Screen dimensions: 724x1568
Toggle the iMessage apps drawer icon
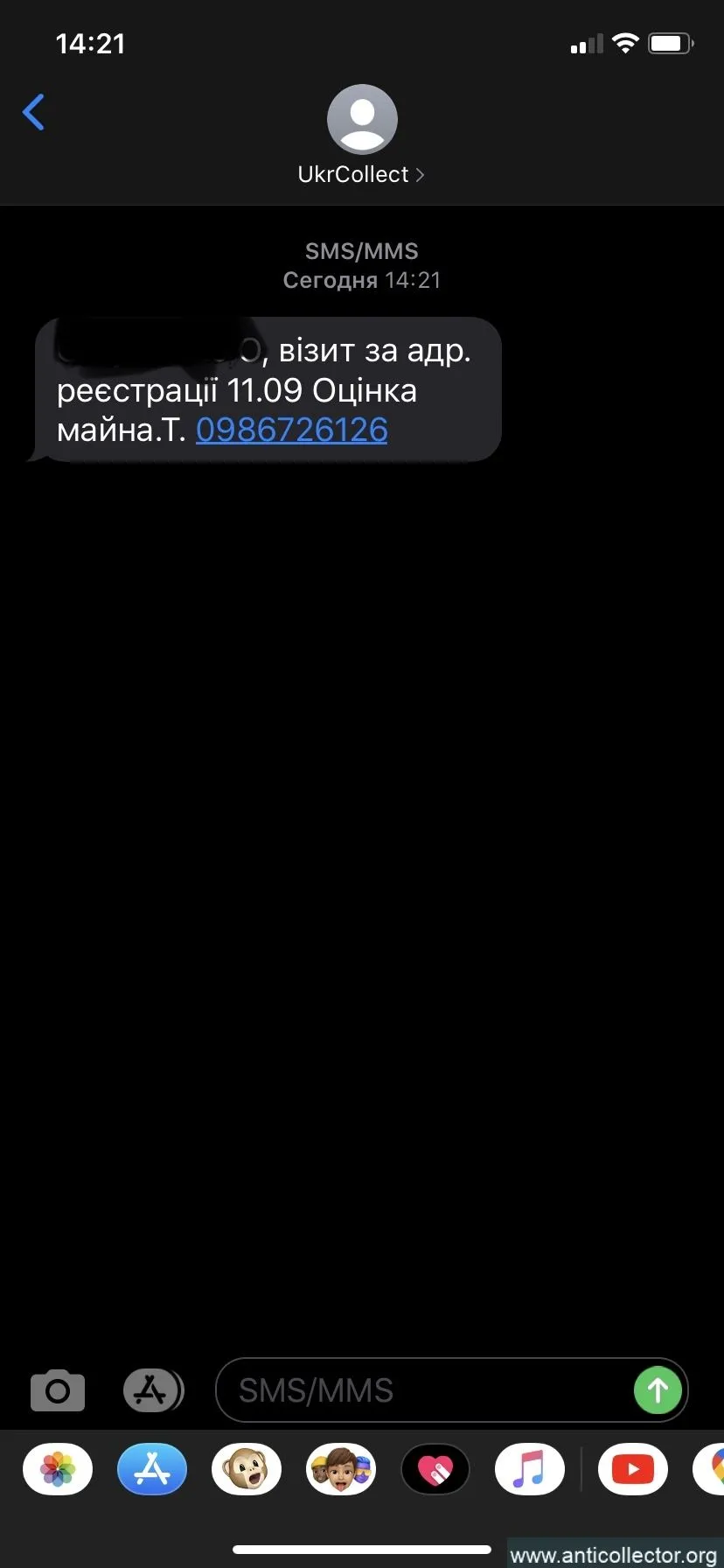(x=153, y=1389)
